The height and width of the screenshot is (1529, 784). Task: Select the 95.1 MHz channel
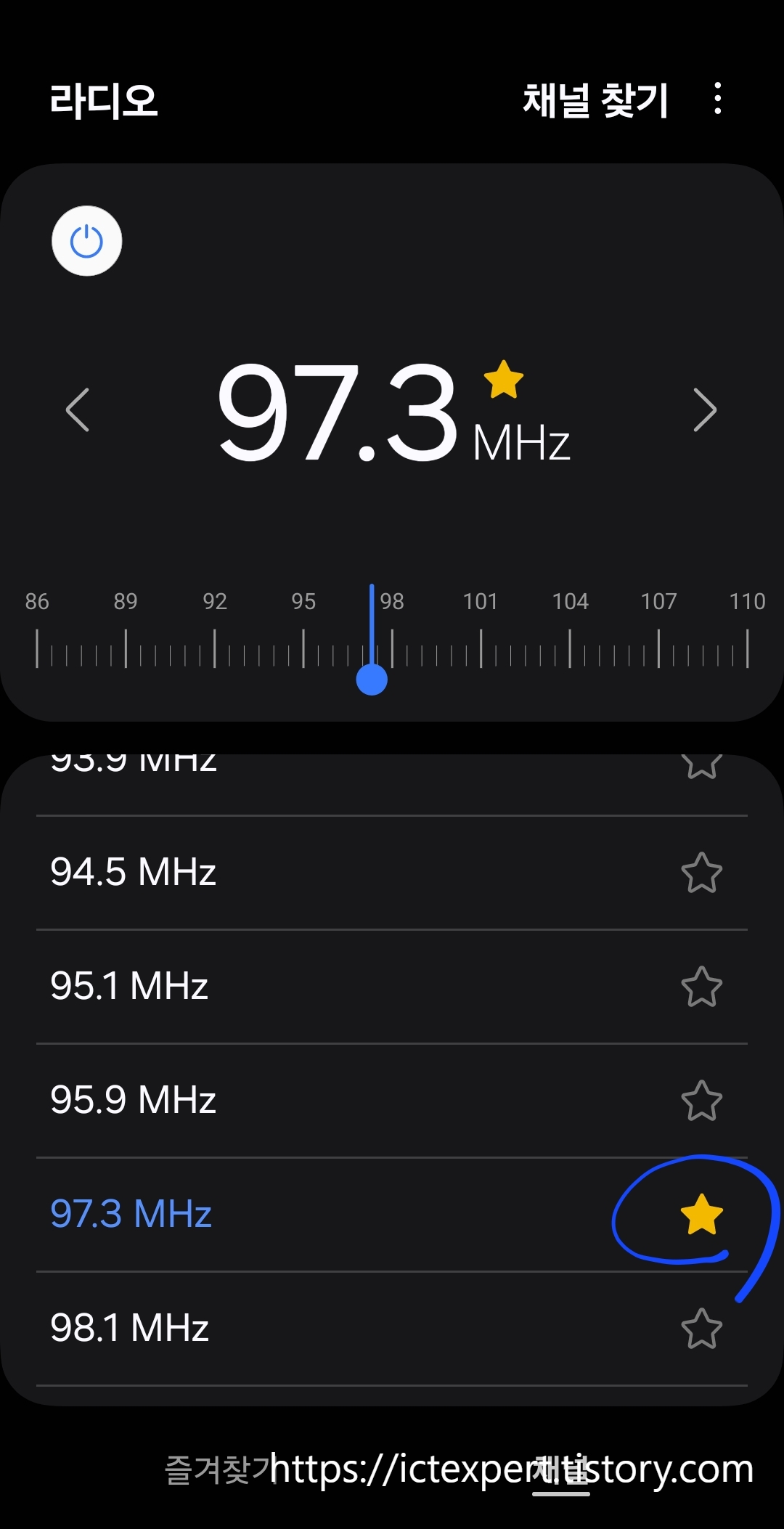[x=129, y=986]
